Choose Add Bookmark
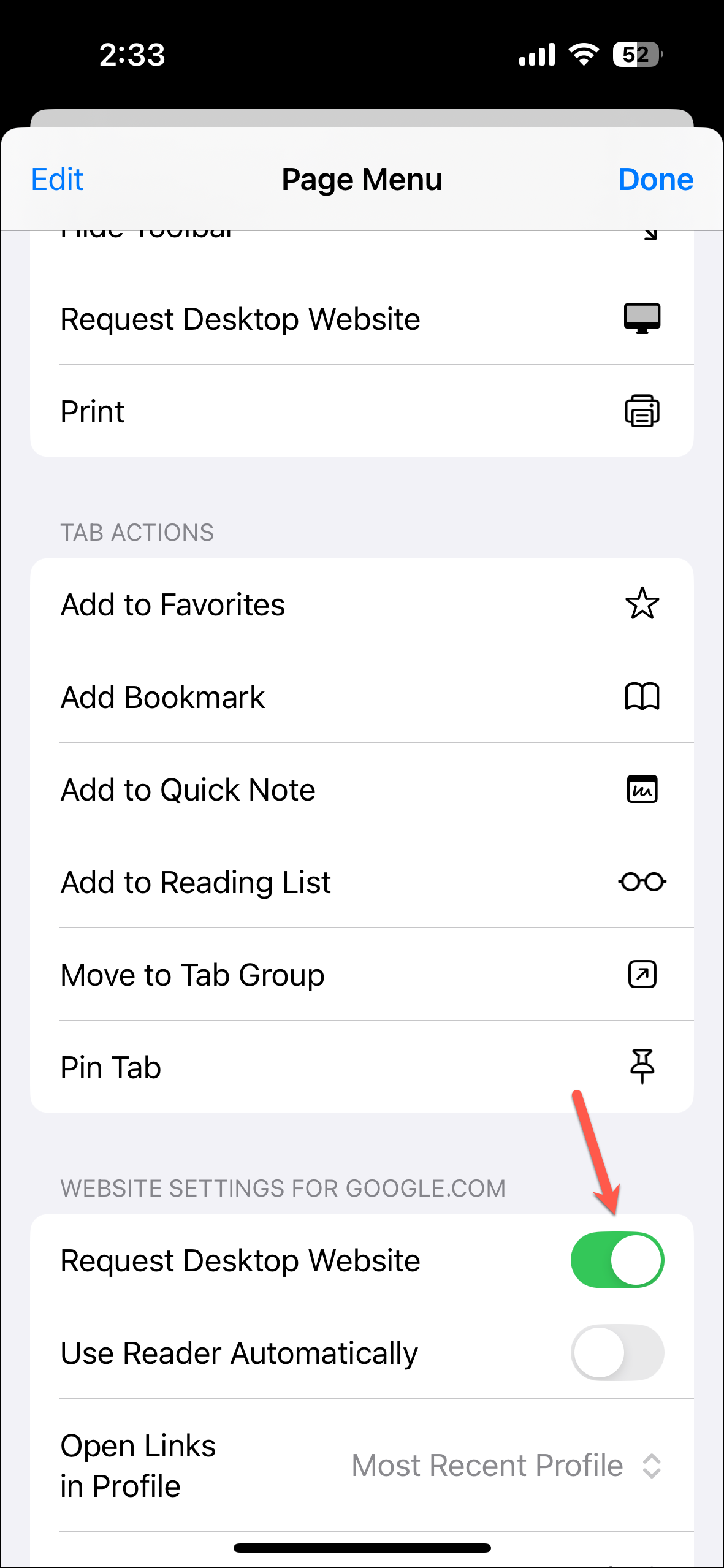This screenshot has width=724, height=1568. (x=362, y=697)
